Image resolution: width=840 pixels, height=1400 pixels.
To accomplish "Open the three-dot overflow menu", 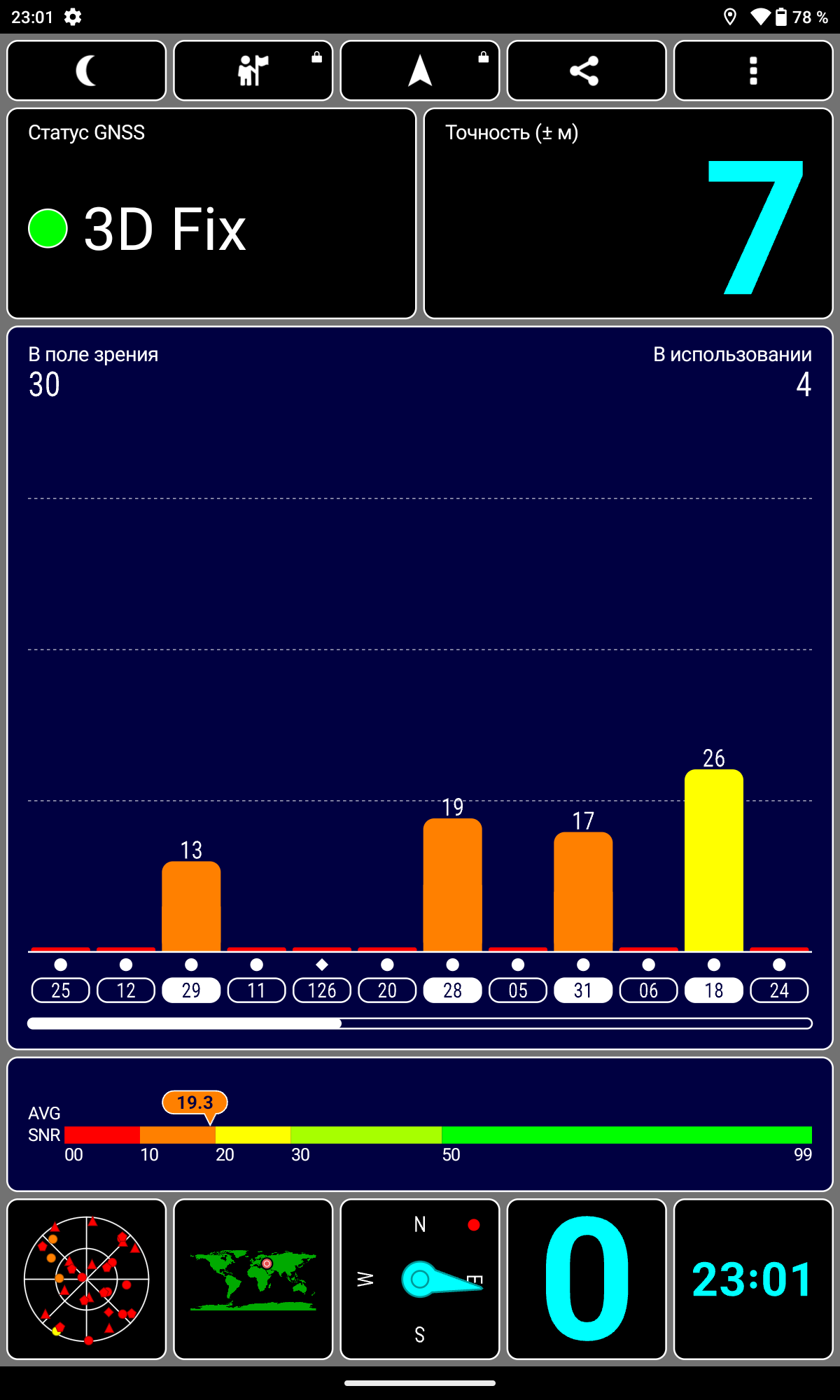I will [x=752, y=71].
